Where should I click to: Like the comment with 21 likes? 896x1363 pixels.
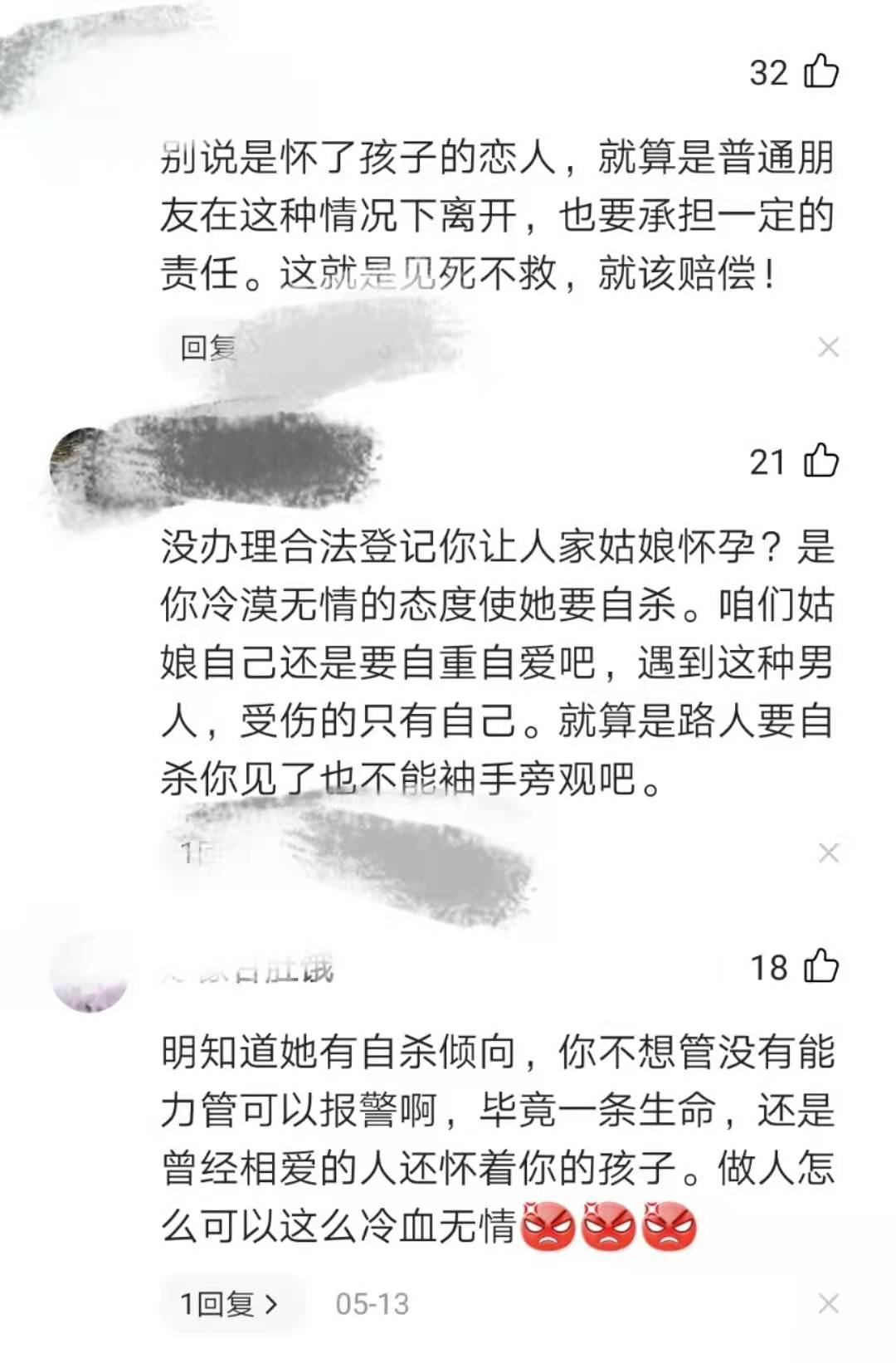(x=821, y=461)
